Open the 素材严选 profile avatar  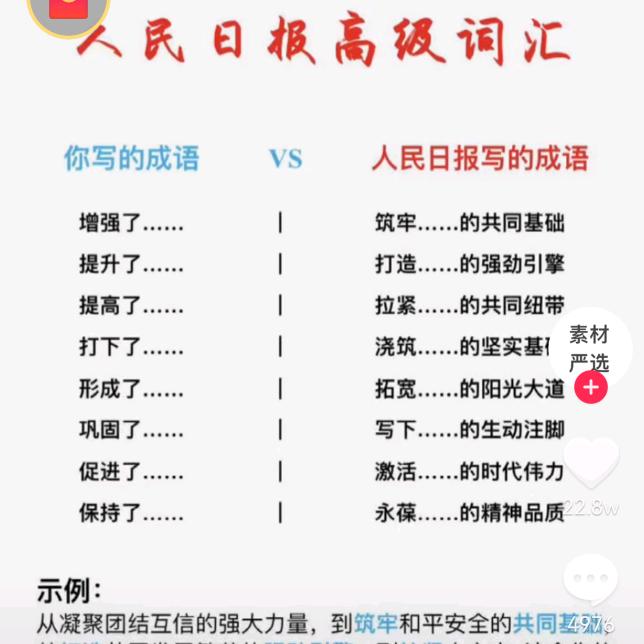coord(590,347)
